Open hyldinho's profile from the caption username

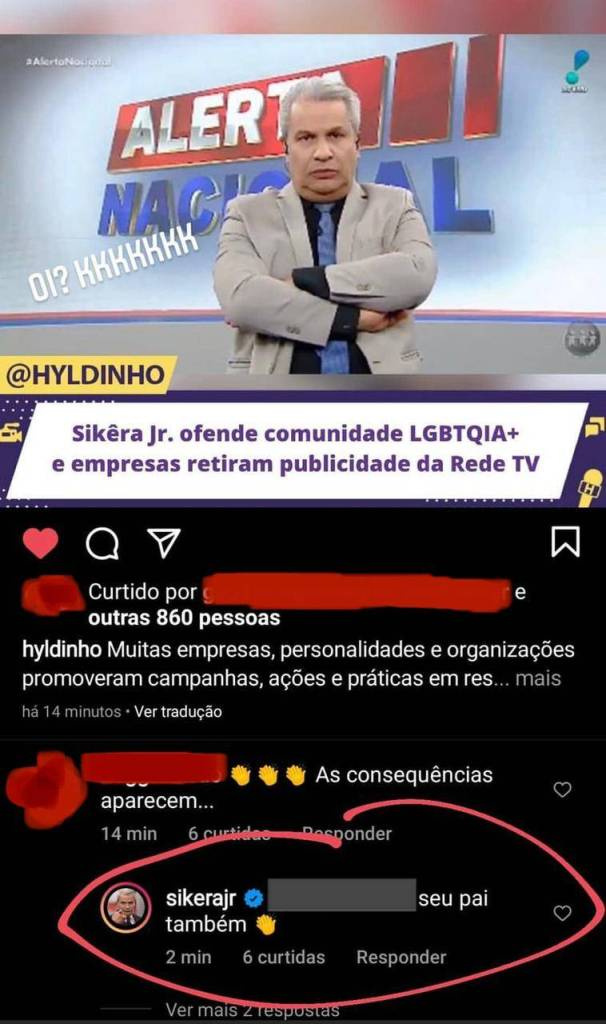(x=60, y=650)
